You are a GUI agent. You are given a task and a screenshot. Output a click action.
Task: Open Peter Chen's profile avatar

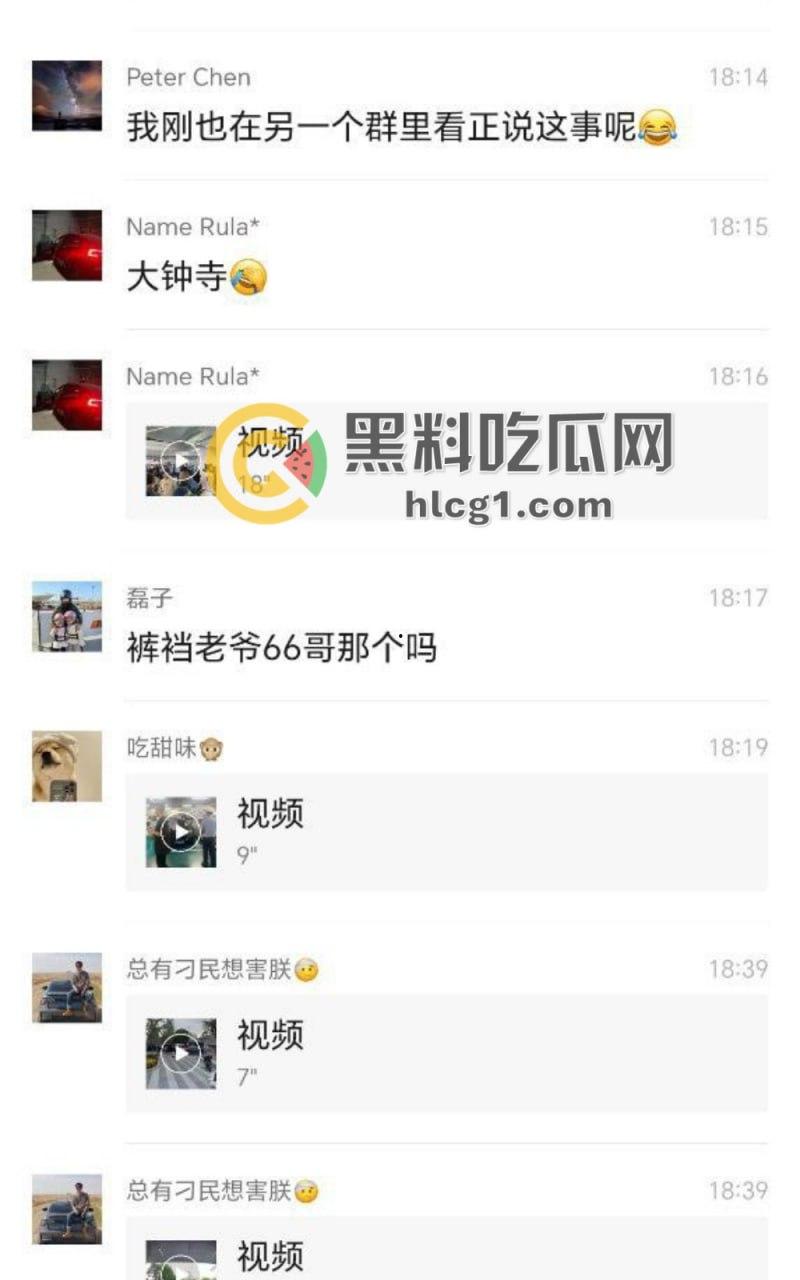pyautogui.click(x=66, y=95)
